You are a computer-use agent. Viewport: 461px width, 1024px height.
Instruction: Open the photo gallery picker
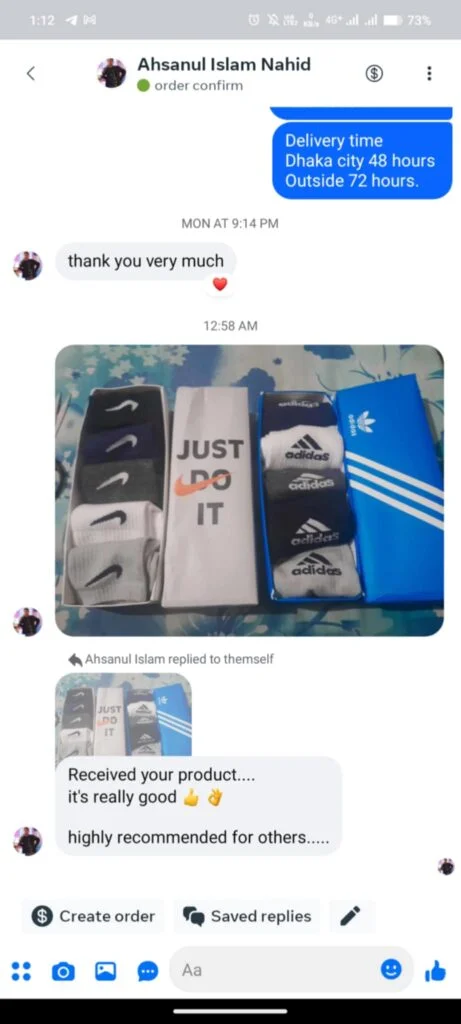(105, 971)
